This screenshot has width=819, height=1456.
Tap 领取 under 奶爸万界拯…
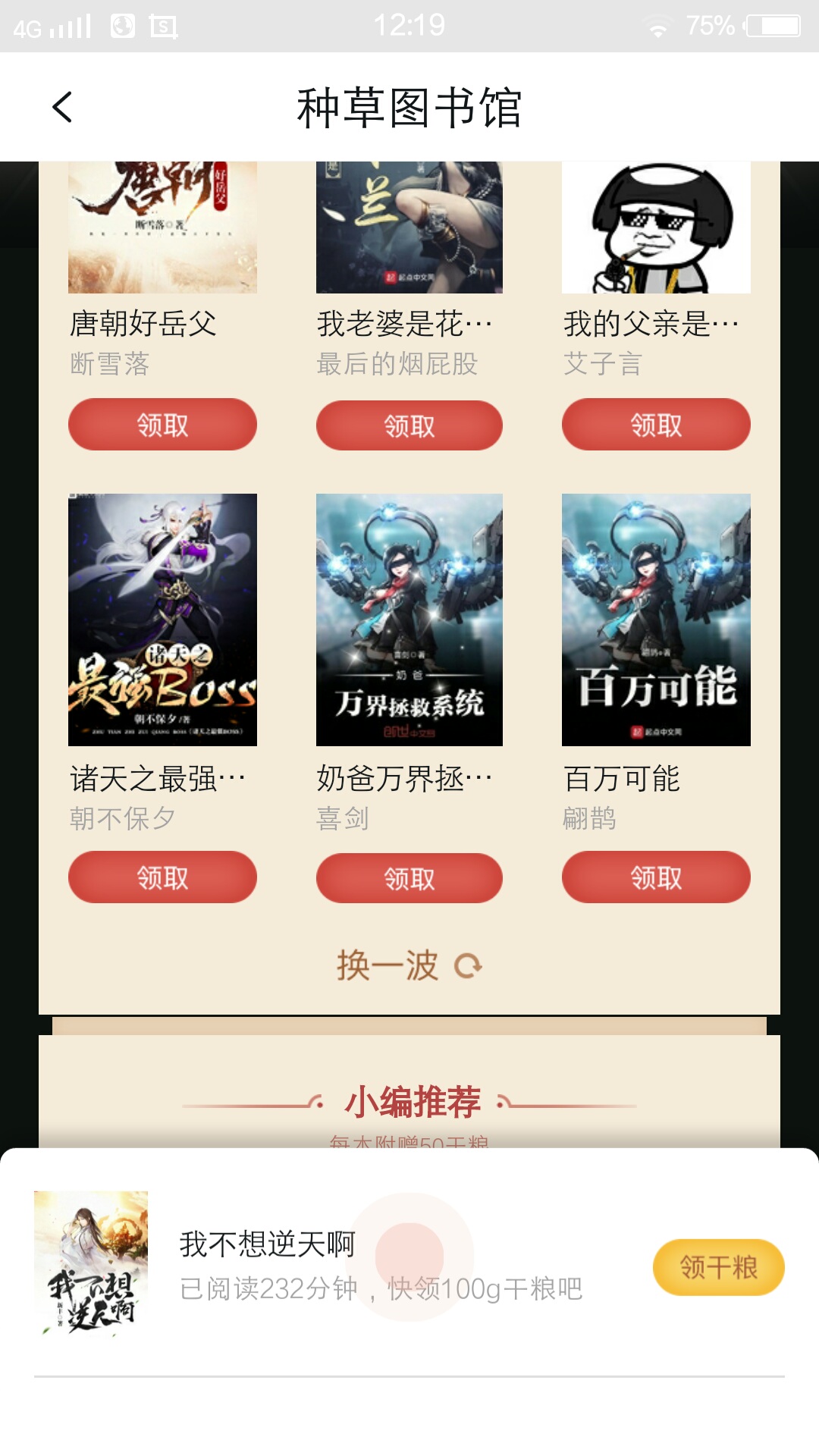tap(409, 878)
